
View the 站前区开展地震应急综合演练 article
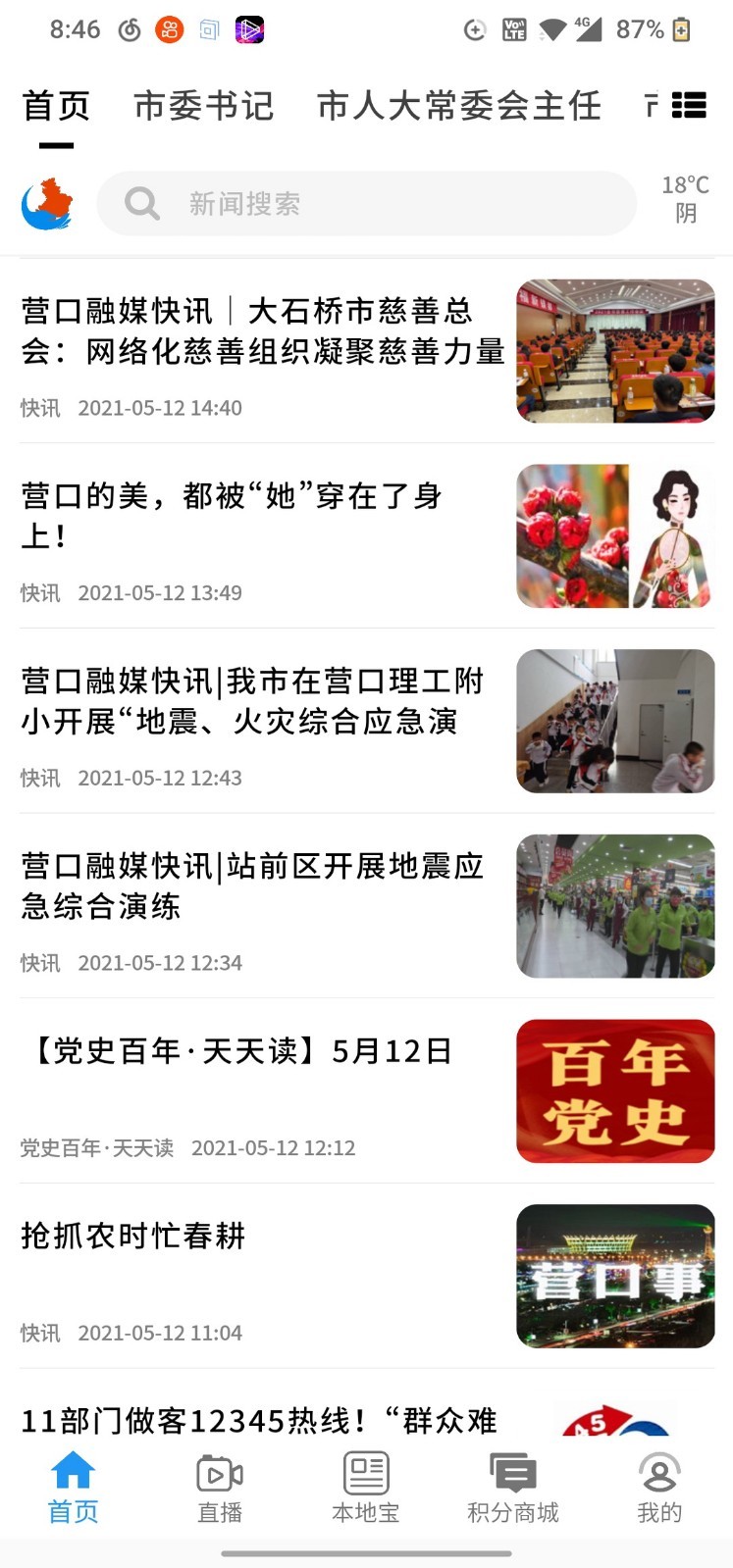(x=367, y=906)
